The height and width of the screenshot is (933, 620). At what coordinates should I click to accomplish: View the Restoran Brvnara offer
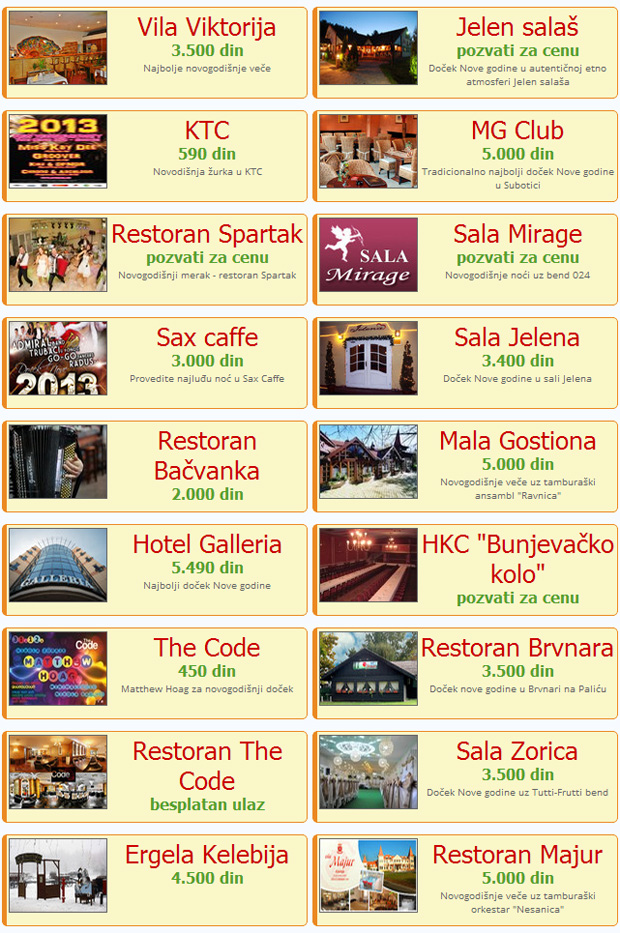517,648
